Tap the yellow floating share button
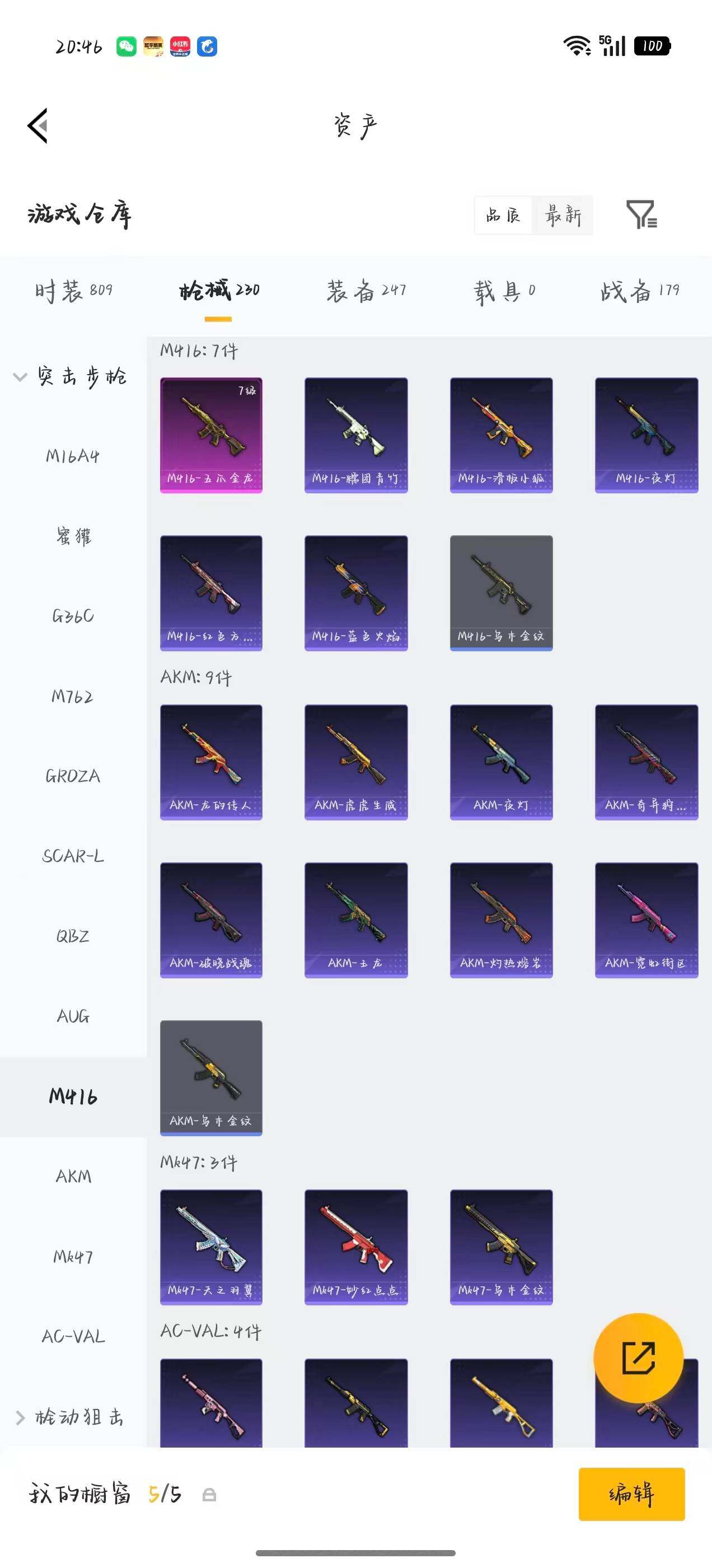This screenshot has height=1568, width=712. pos(638,1357)
